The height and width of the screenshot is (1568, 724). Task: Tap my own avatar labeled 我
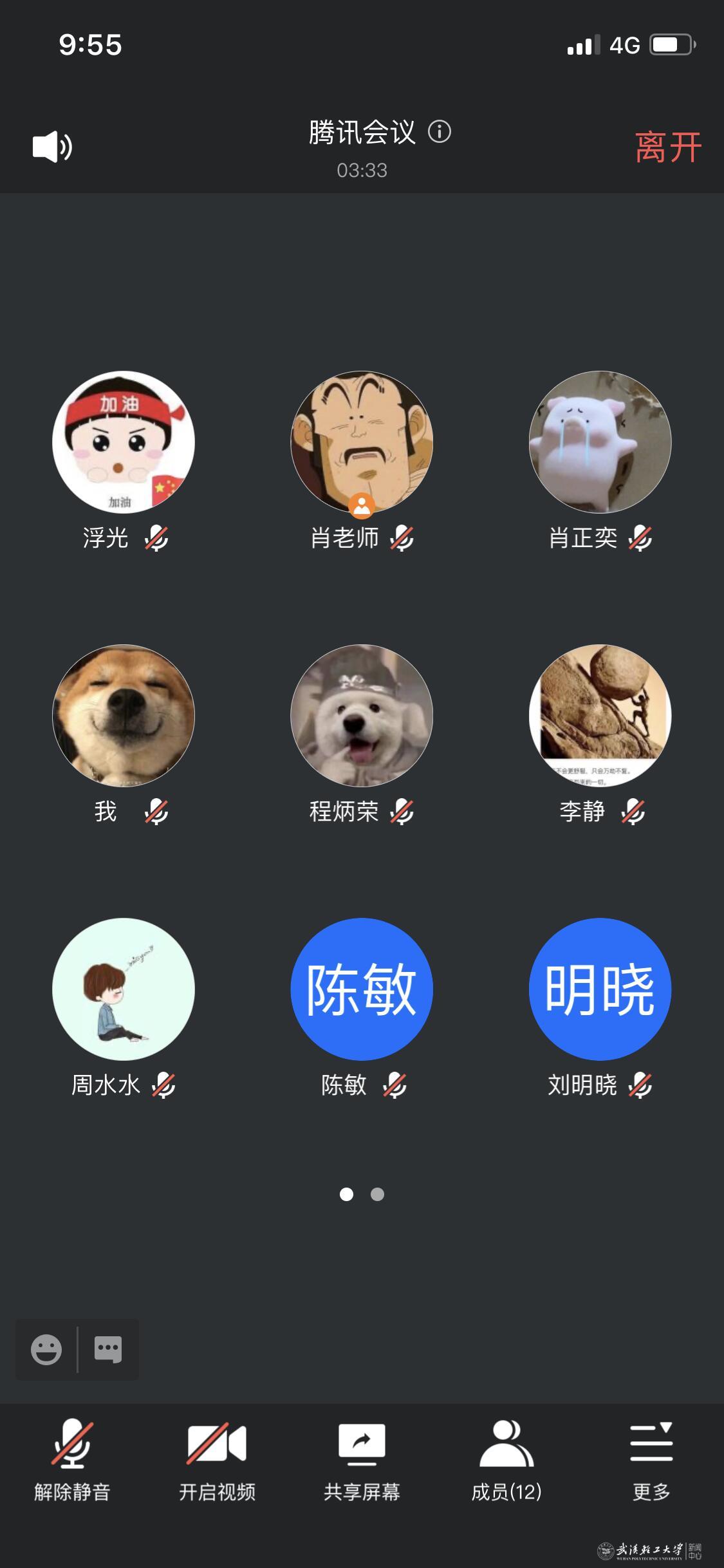click(x=124, y=716)
